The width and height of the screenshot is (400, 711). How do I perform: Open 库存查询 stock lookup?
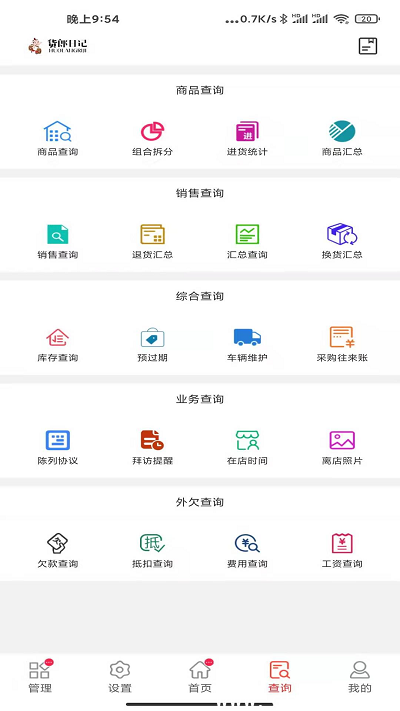pos(58,345)
